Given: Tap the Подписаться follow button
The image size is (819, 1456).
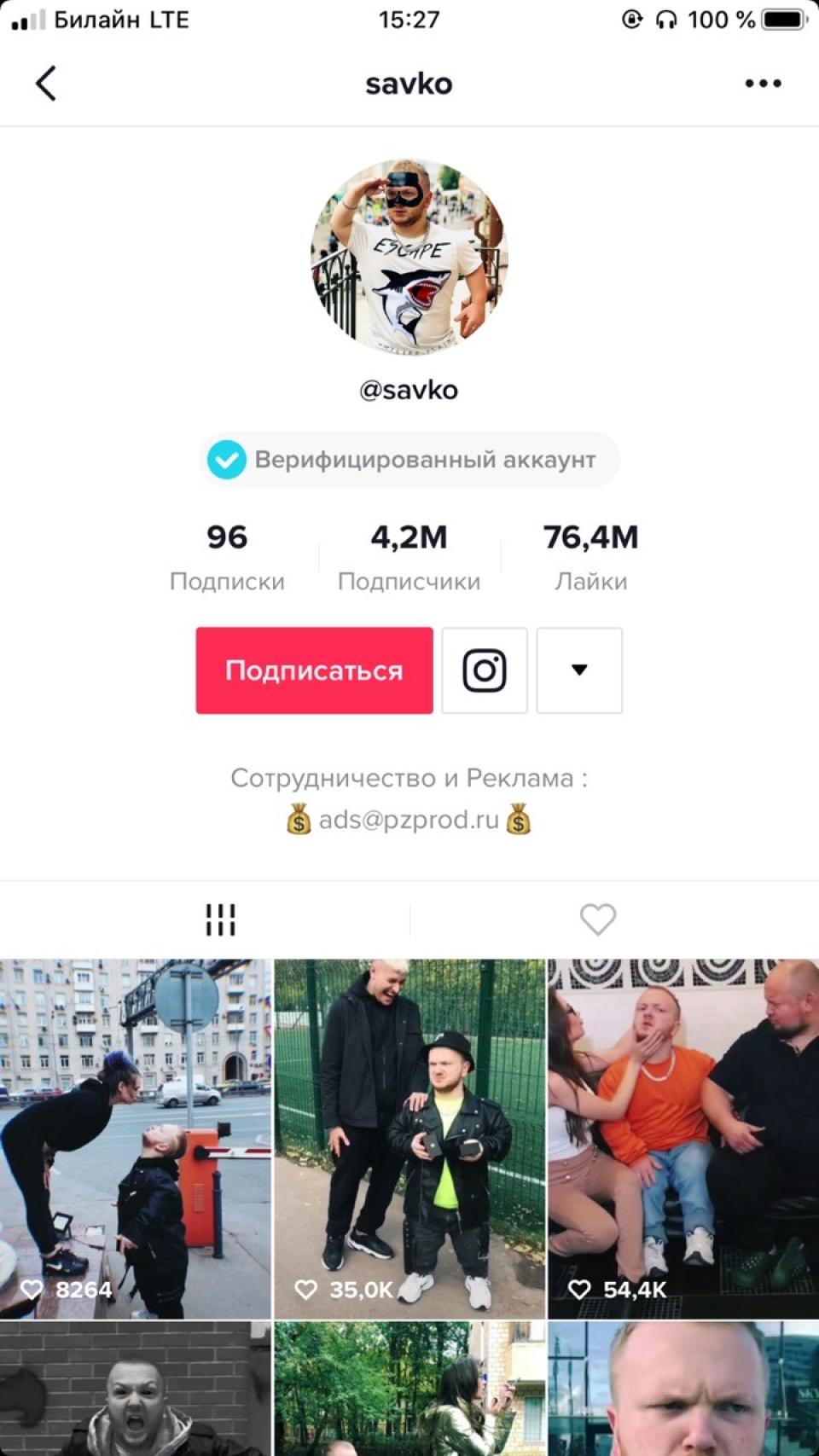Looking at the screenshot, I should point(314,670).
